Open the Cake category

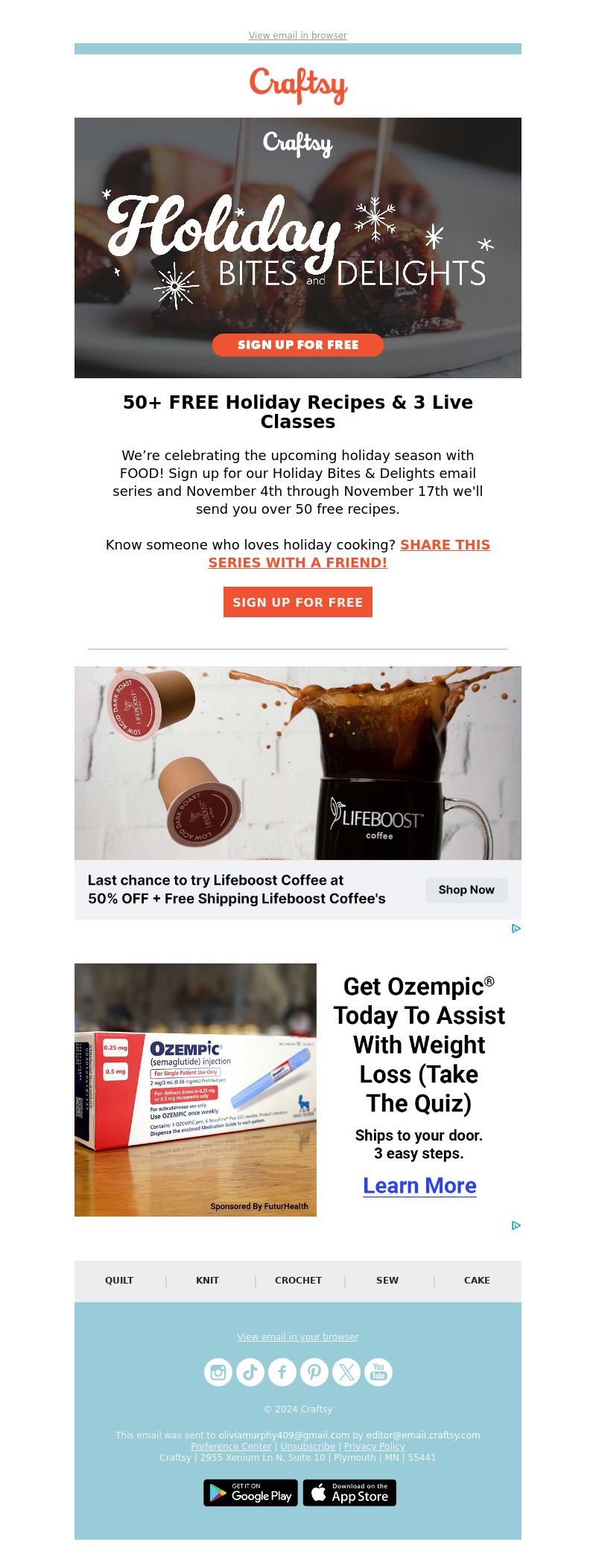point(477,1280)
